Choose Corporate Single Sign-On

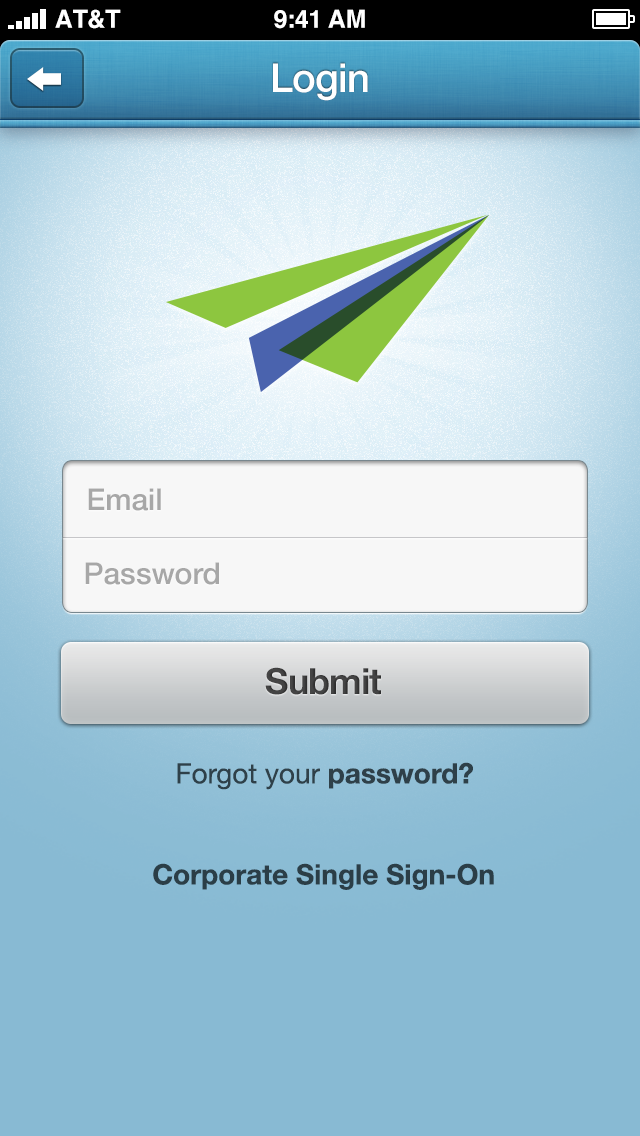(x=323, y=875)
